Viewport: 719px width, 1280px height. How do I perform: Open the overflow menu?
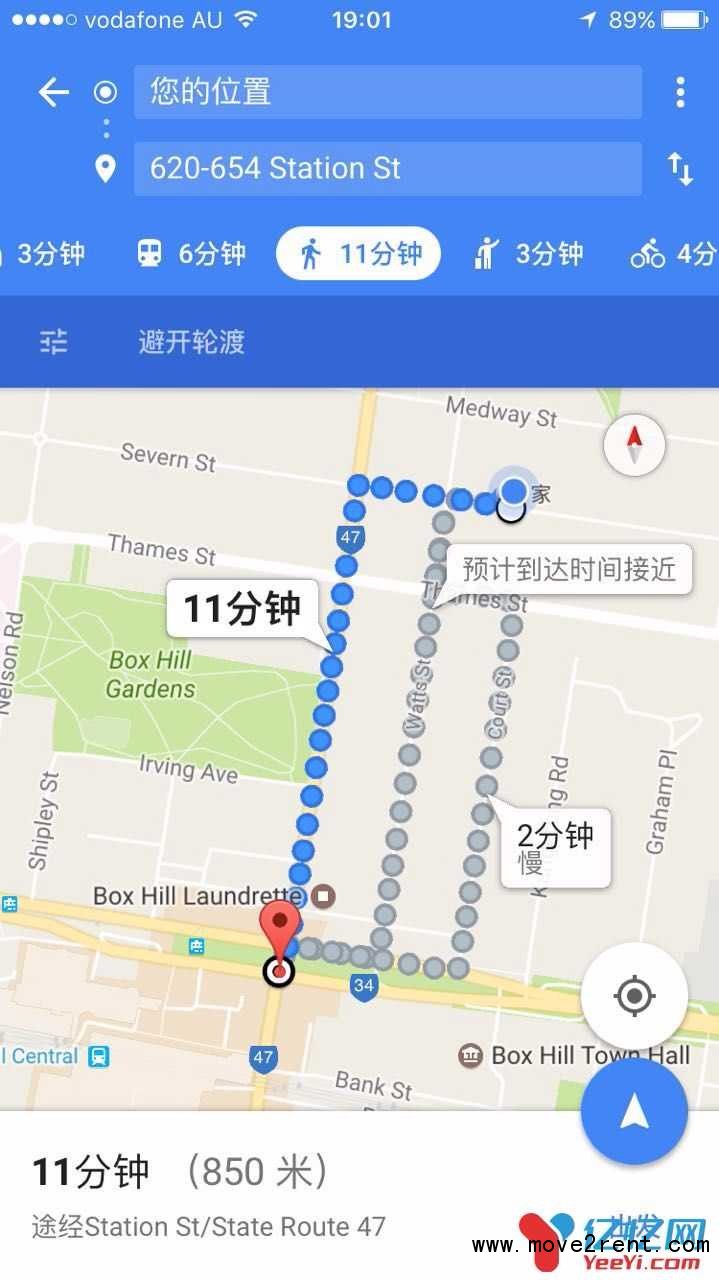tap(680, 93)
